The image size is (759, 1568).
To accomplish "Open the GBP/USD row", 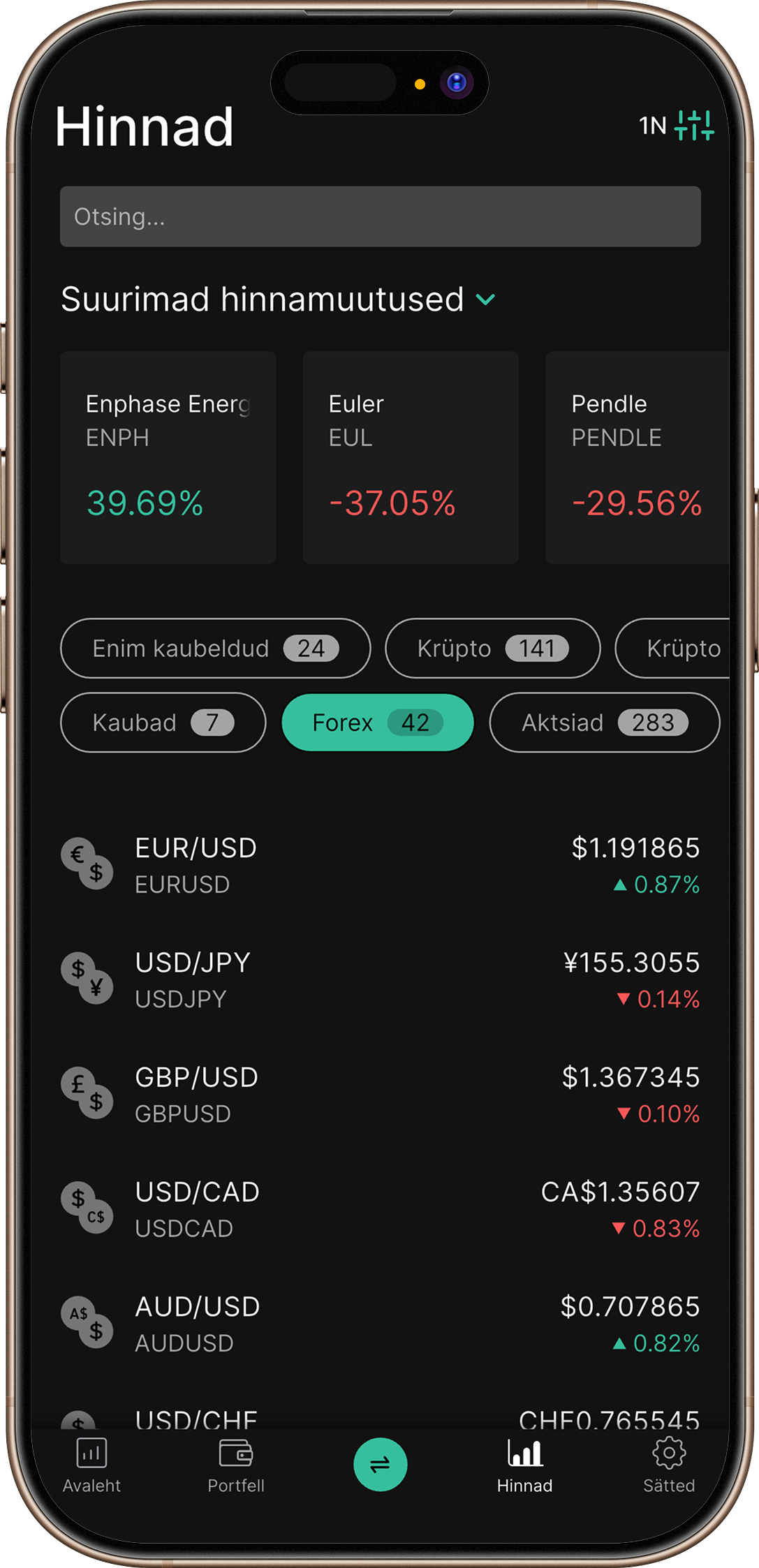I will pos(381,1095).
